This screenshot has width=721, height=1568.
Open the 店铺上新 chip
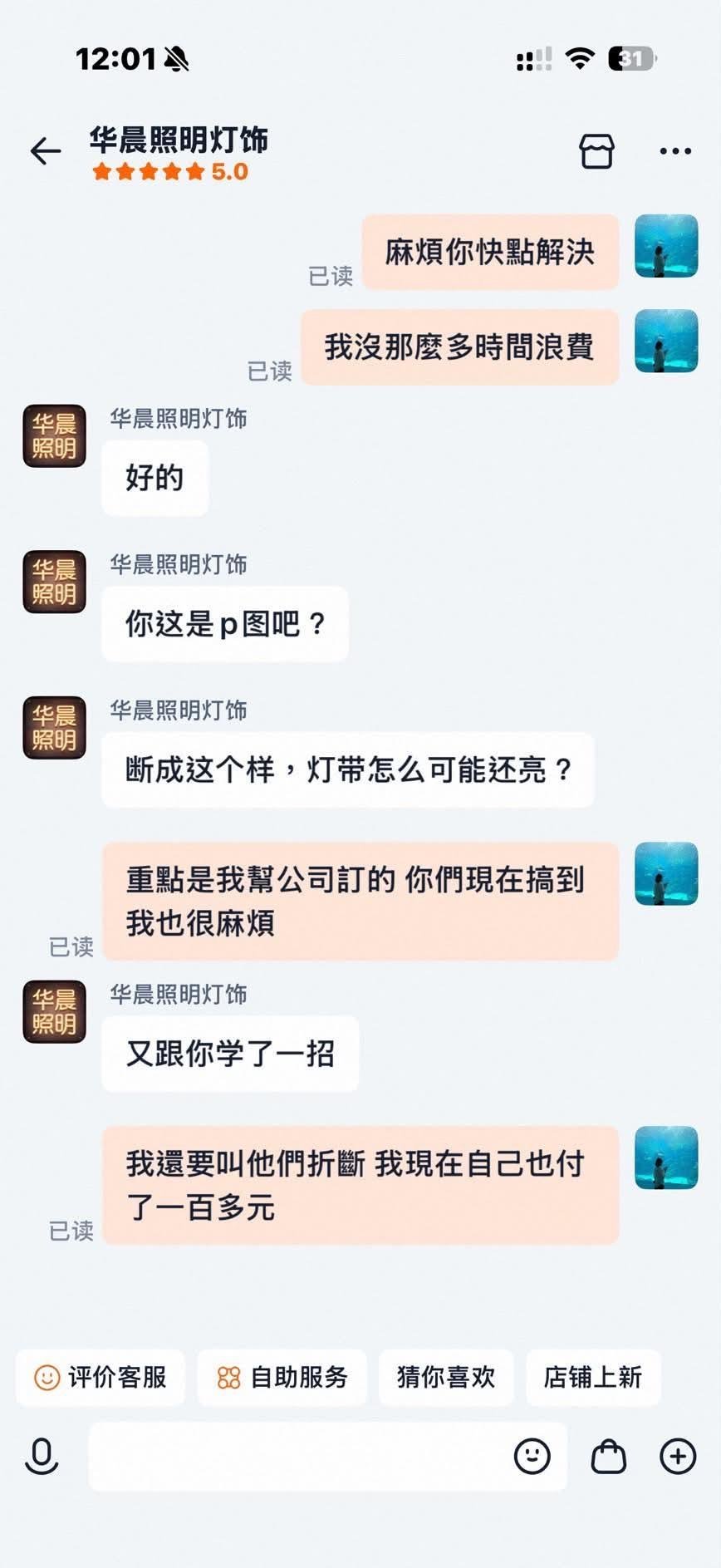click(x=593, y=1378)
